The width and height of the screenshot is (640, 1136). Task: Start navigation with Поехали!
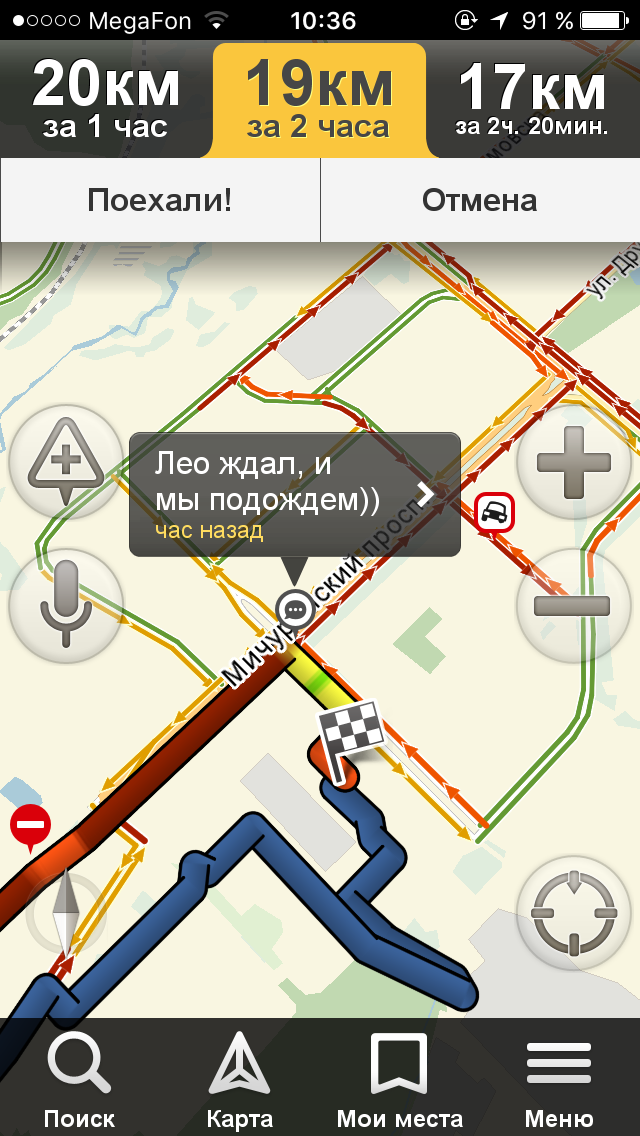[x=160, y=200]
